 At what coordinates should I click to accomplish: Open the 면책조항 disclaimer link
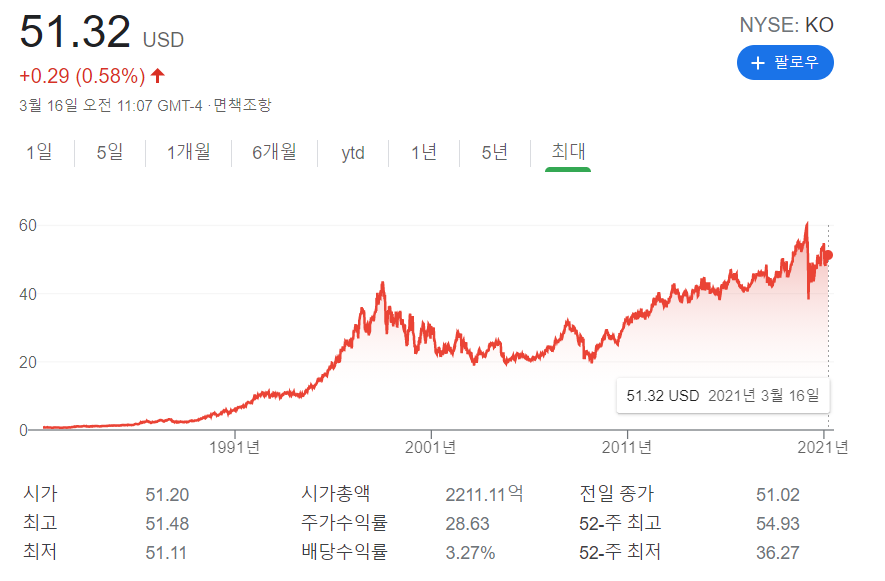[x=242, y=105]
